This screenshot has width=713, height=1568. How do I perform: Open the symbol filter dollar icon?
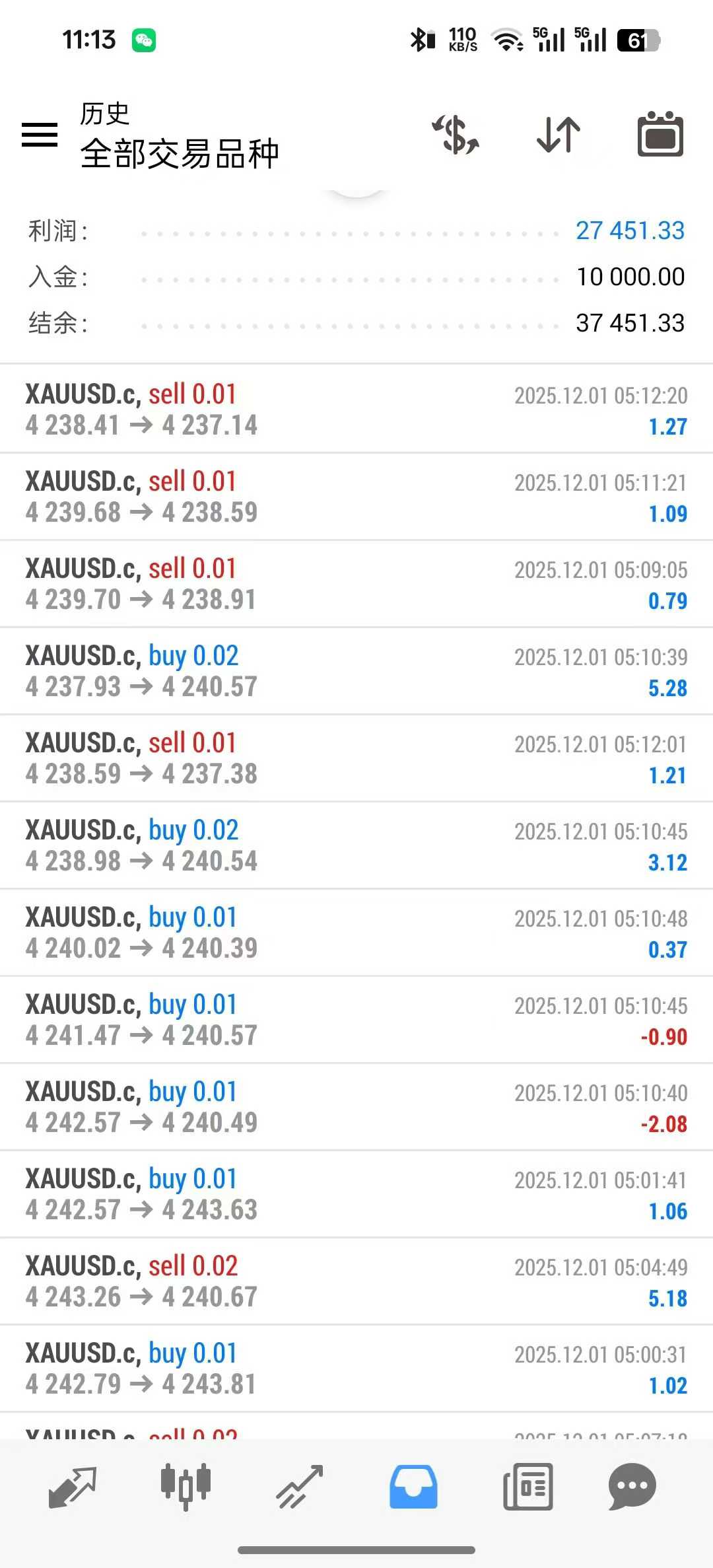(456, 135)
